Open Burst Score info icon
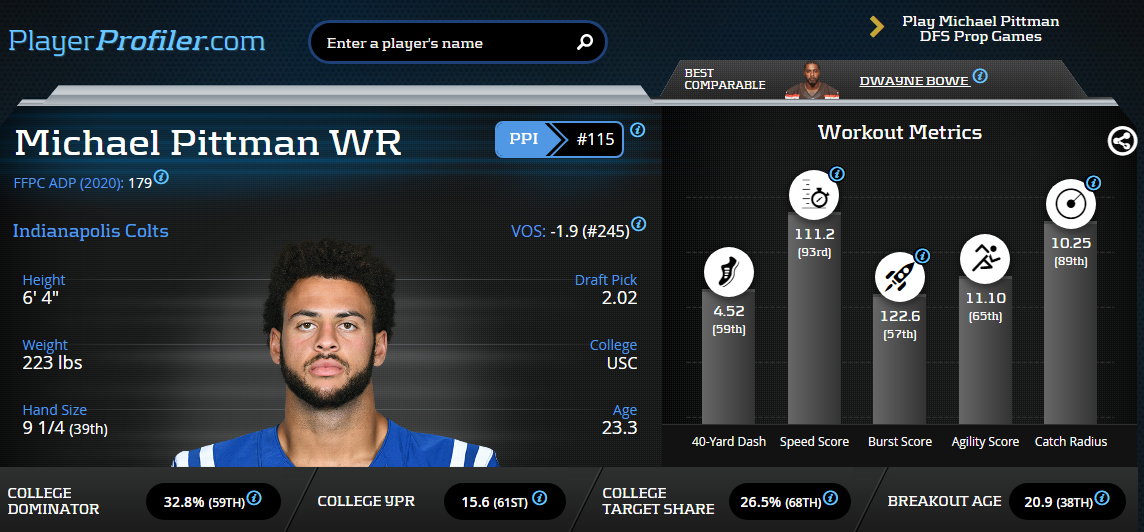Image resolution: width=1144 pixels, height=532 pixels. point(922,256)
